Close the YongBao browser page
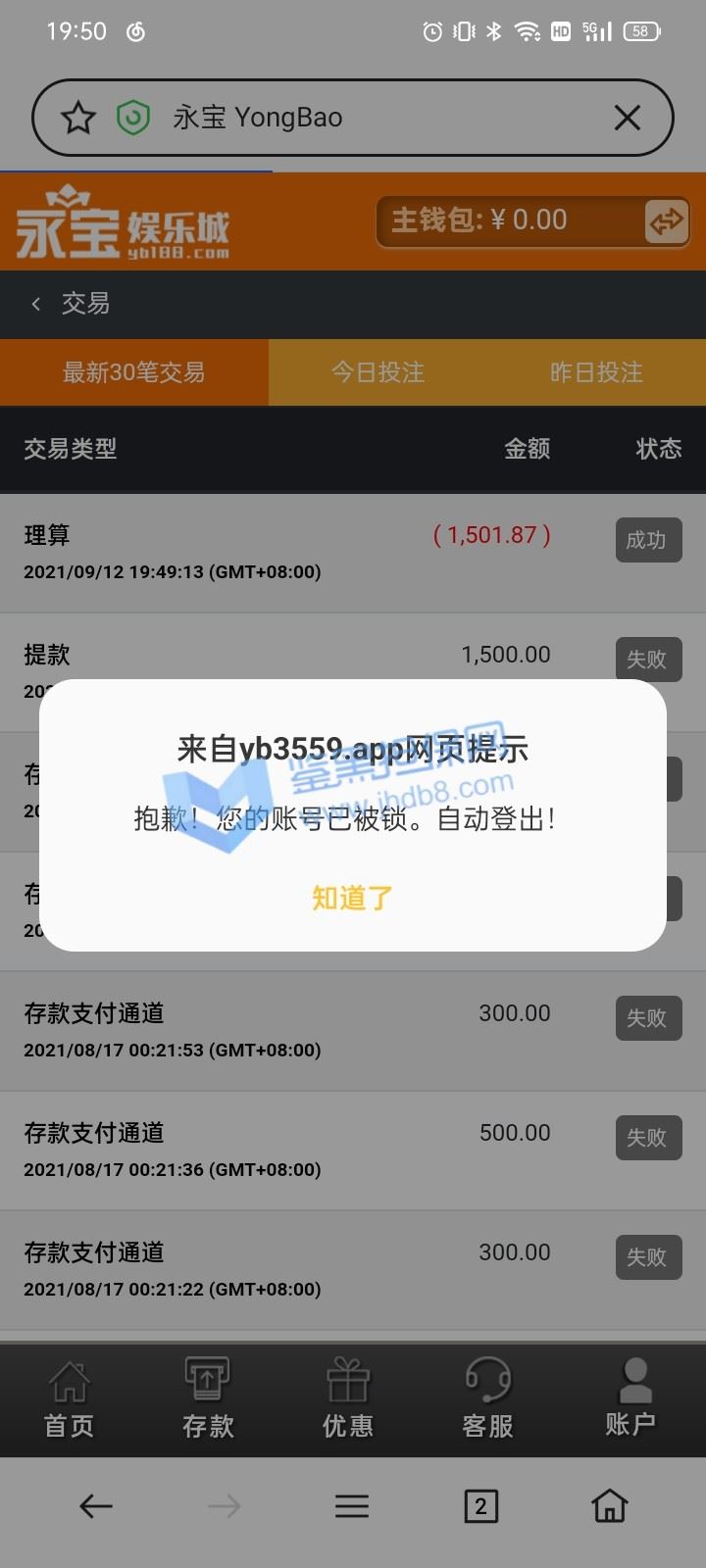Viewport: 706px width, 1568px height. [628, 119]
